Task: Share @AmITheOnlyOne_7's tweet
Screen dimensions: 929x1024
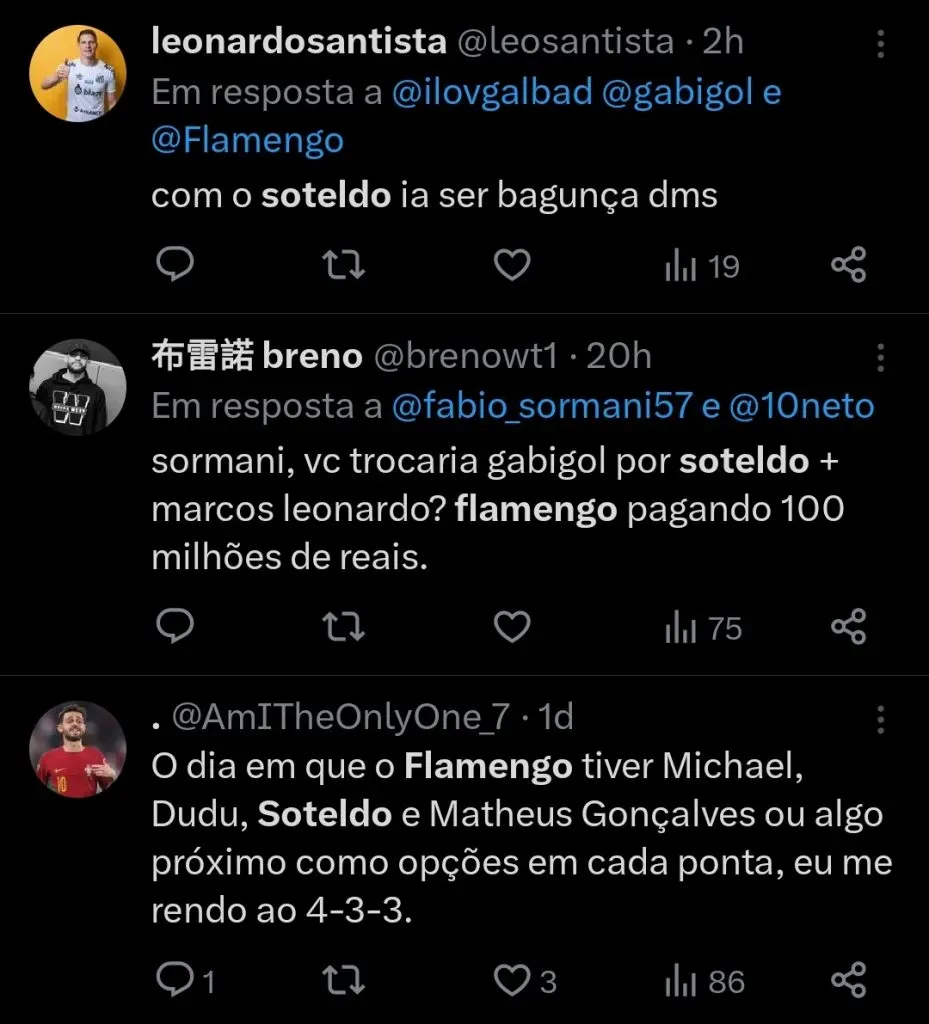Action: click(x=848, y=980)
